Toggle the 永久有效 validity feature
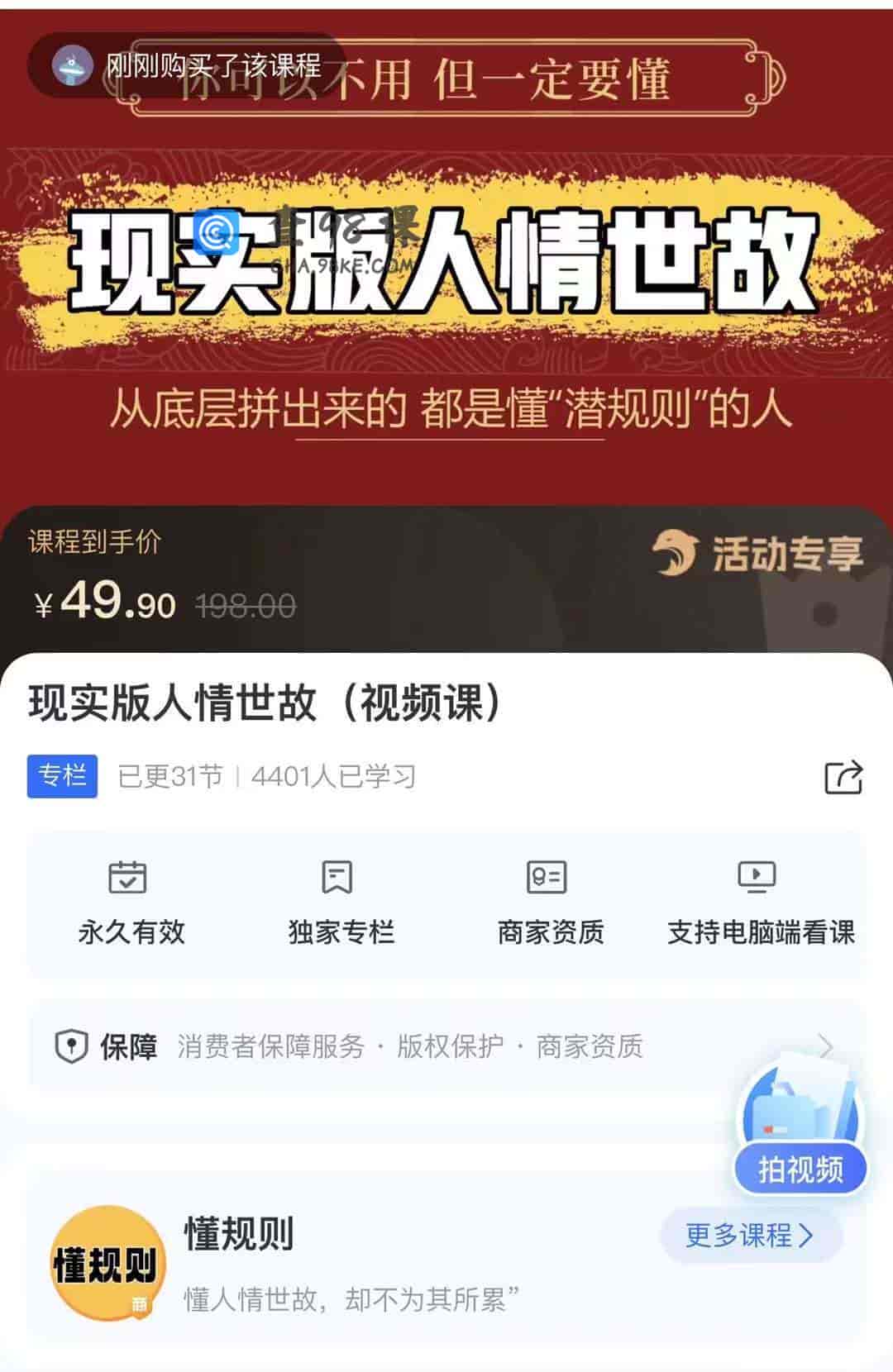The image size is (893, 1372). [x=130, y=932]
